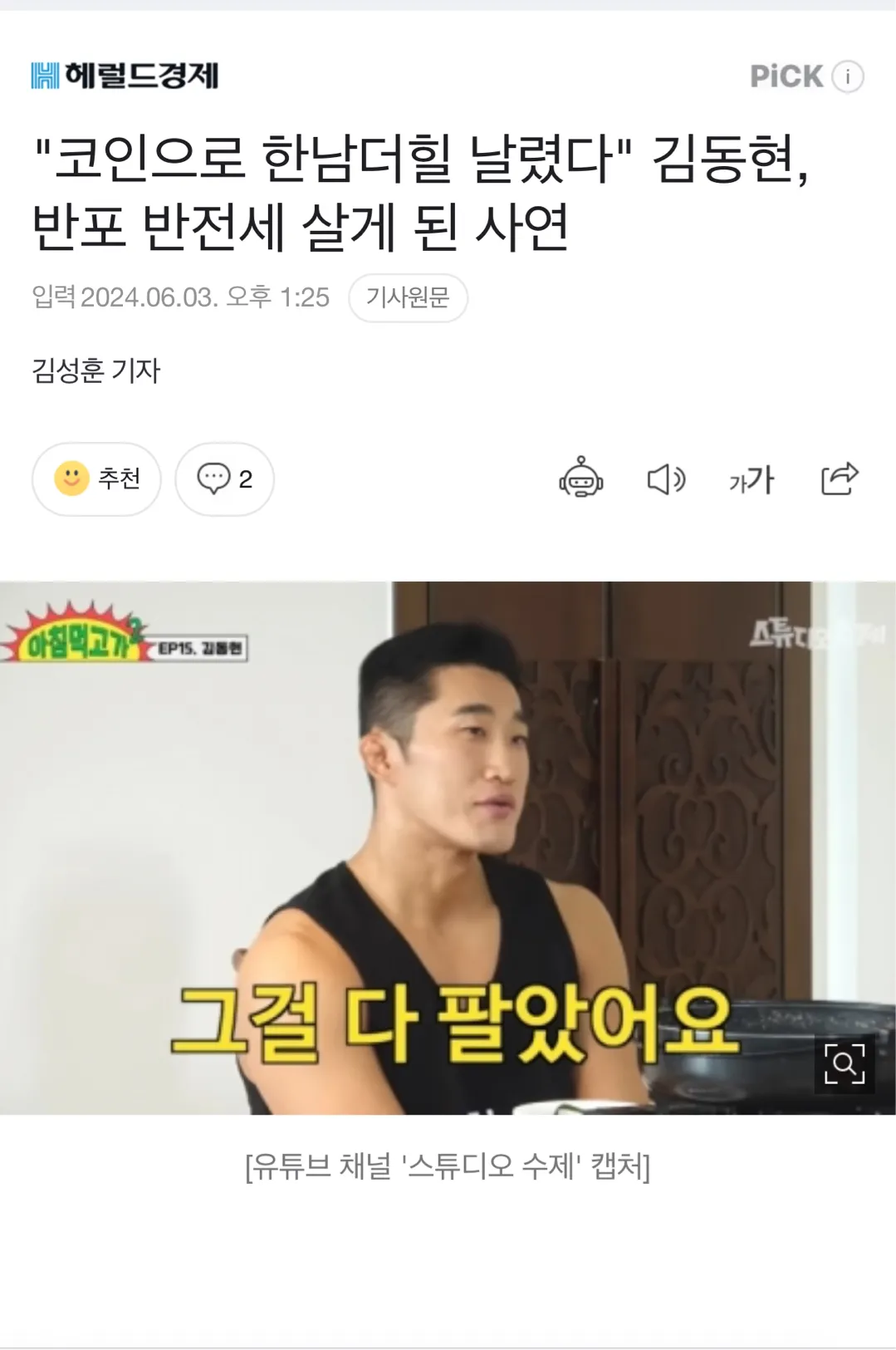Change the font size with 가가
The image size is (896, 1350).
752,479
